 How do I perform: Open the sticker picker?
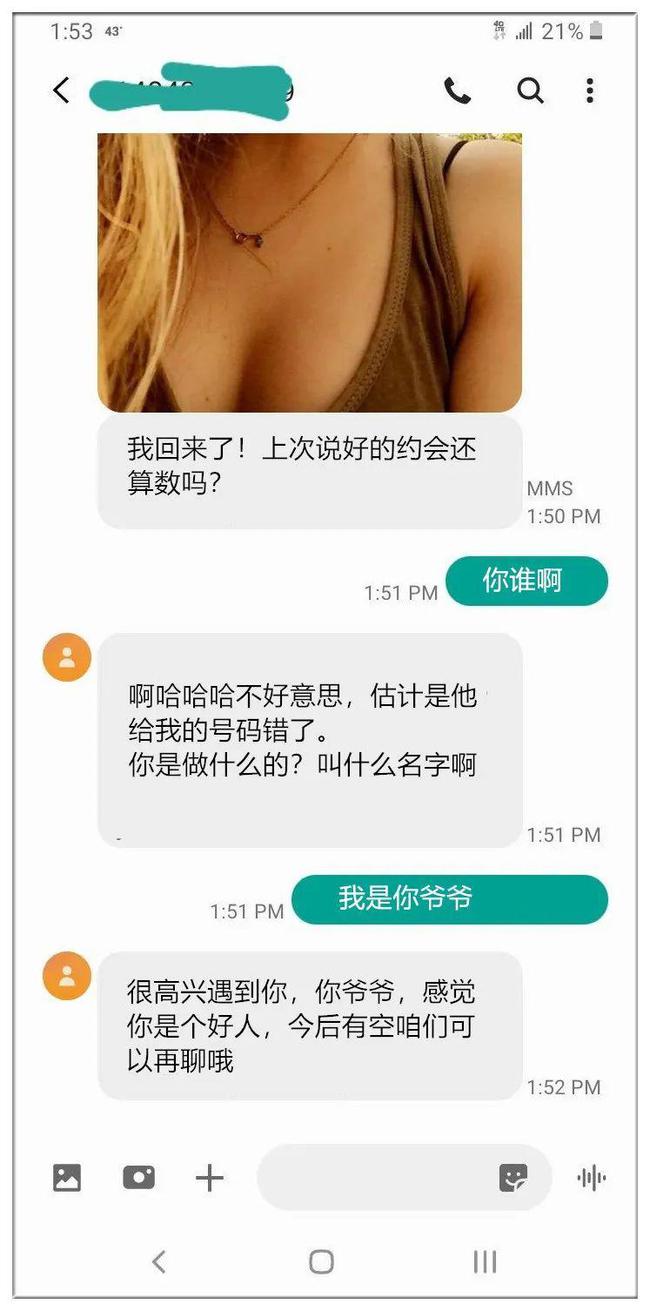coord(513,1178)
